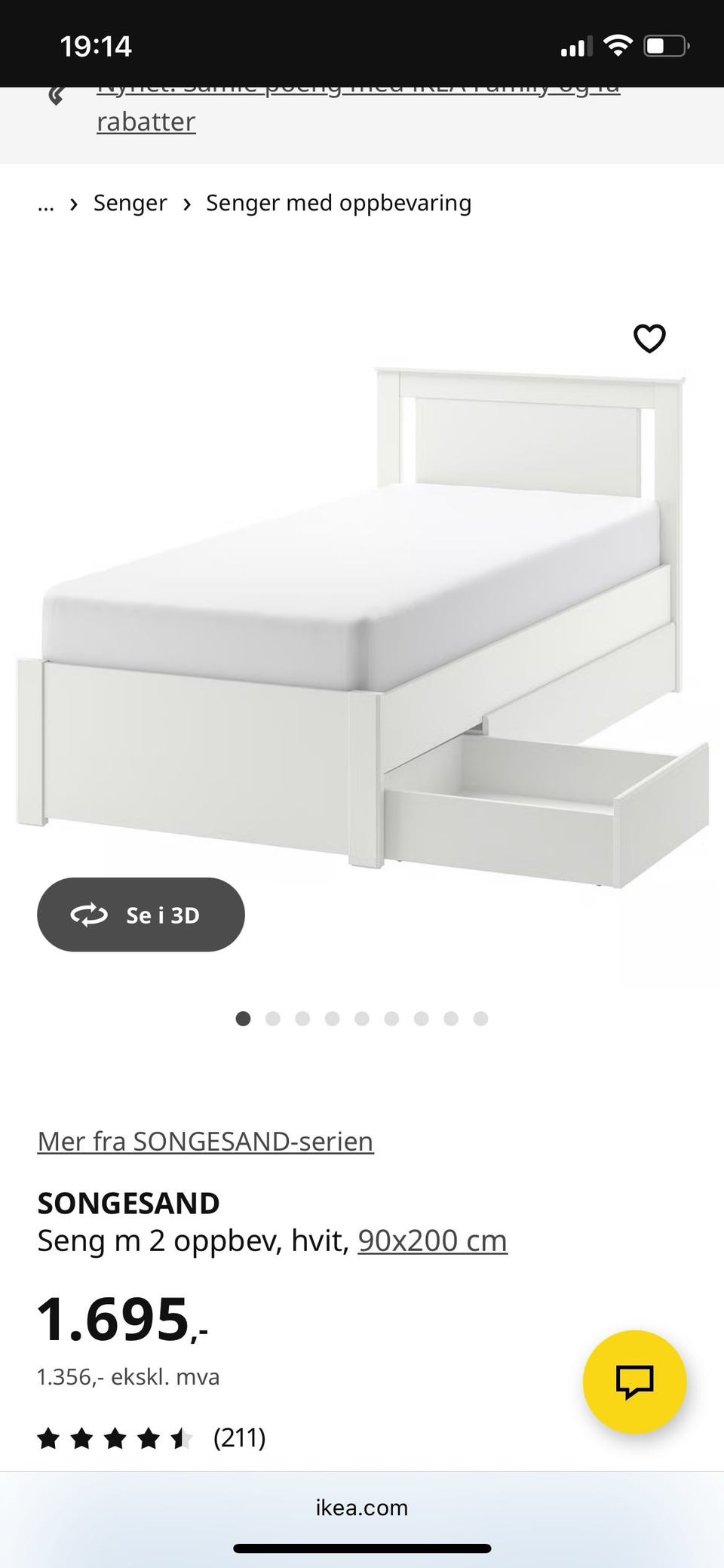Go to previous banner message arrow
Screen dimensions: 724x1568
(x=55, y=96)
